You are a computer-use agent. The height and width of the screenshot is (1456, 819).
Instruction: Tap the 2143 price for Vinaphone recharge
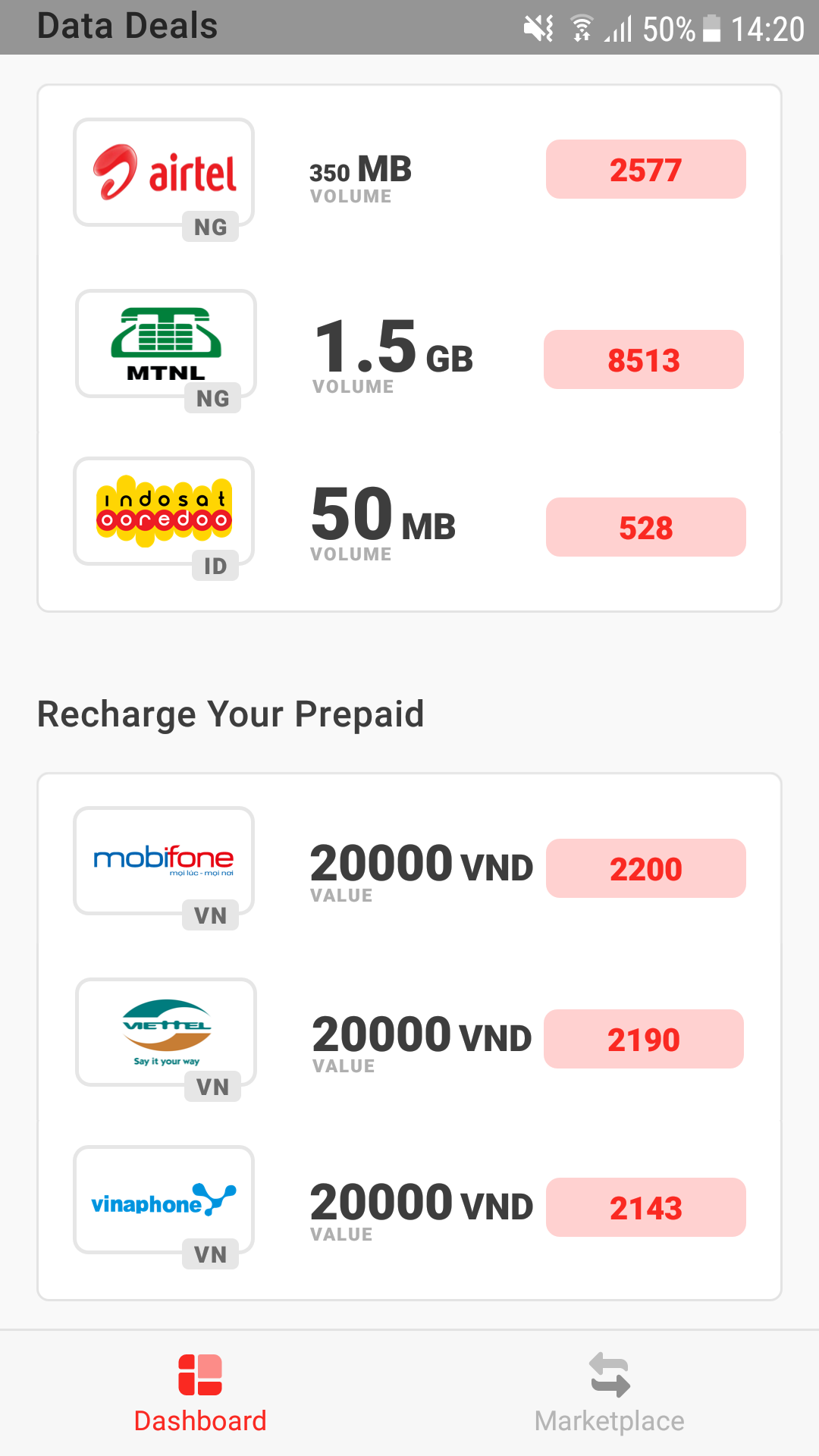[x=645, y=1207]
